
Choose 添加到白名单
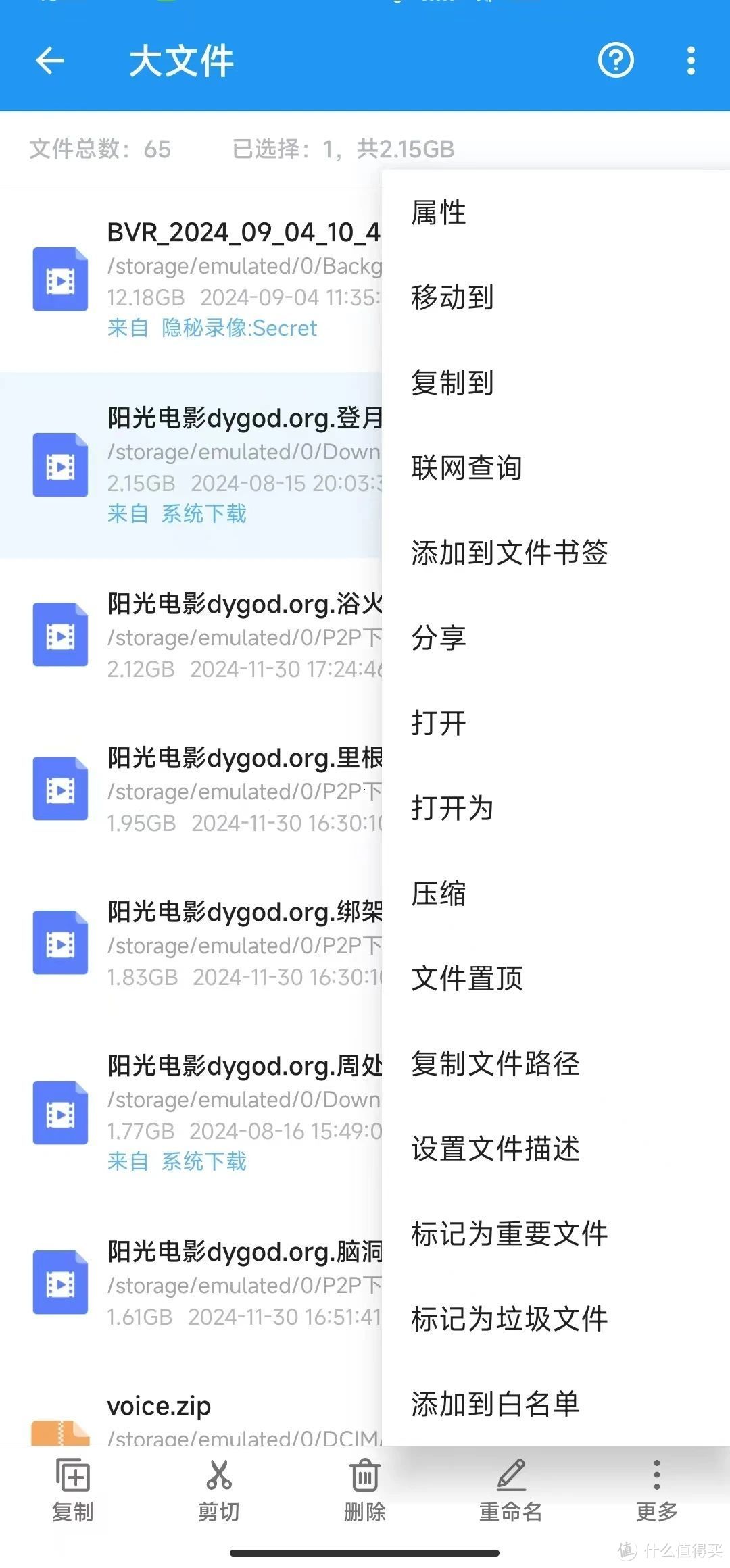[x=556, y=1405]
